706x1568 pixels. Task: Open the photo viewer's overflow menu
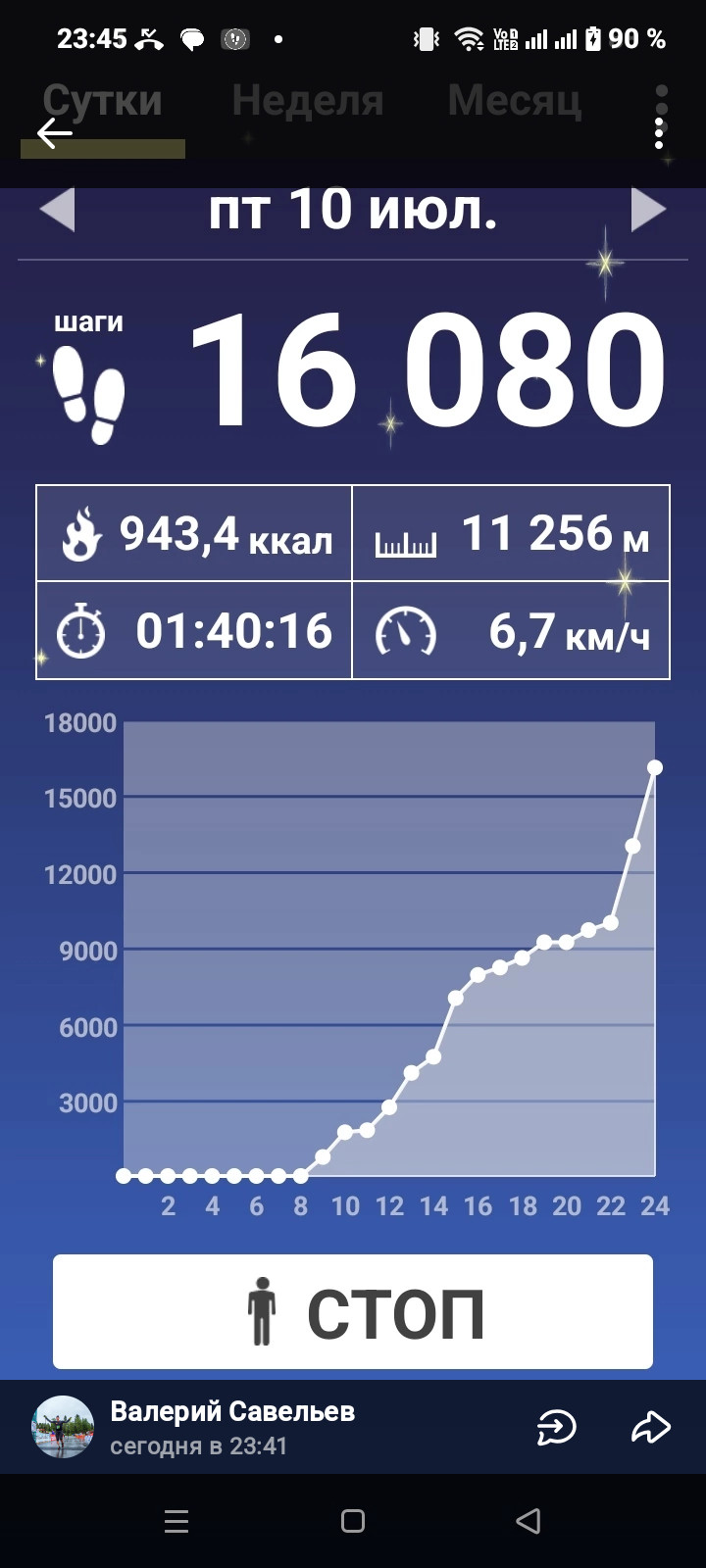(x=660, y=133)
